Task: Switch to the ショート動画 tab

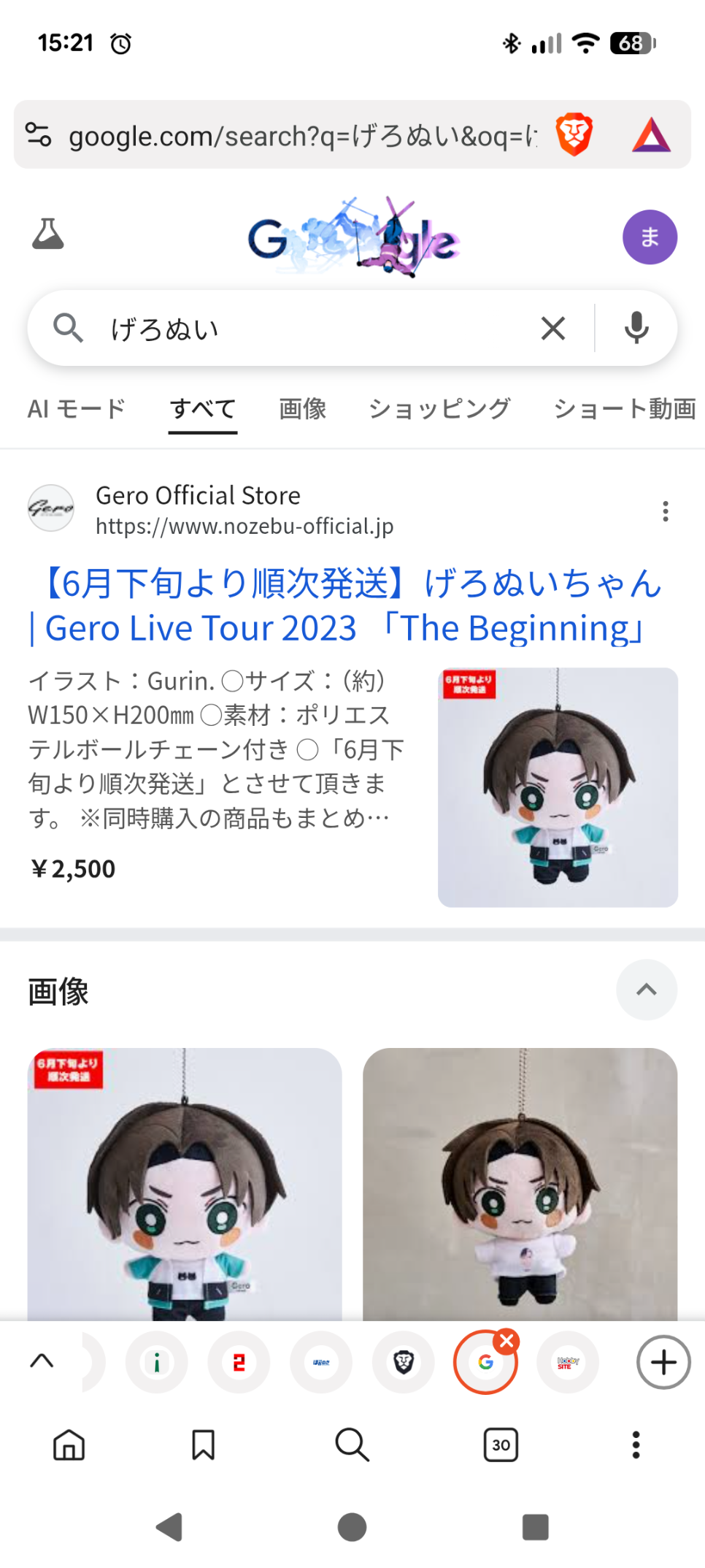Action: 624,409
